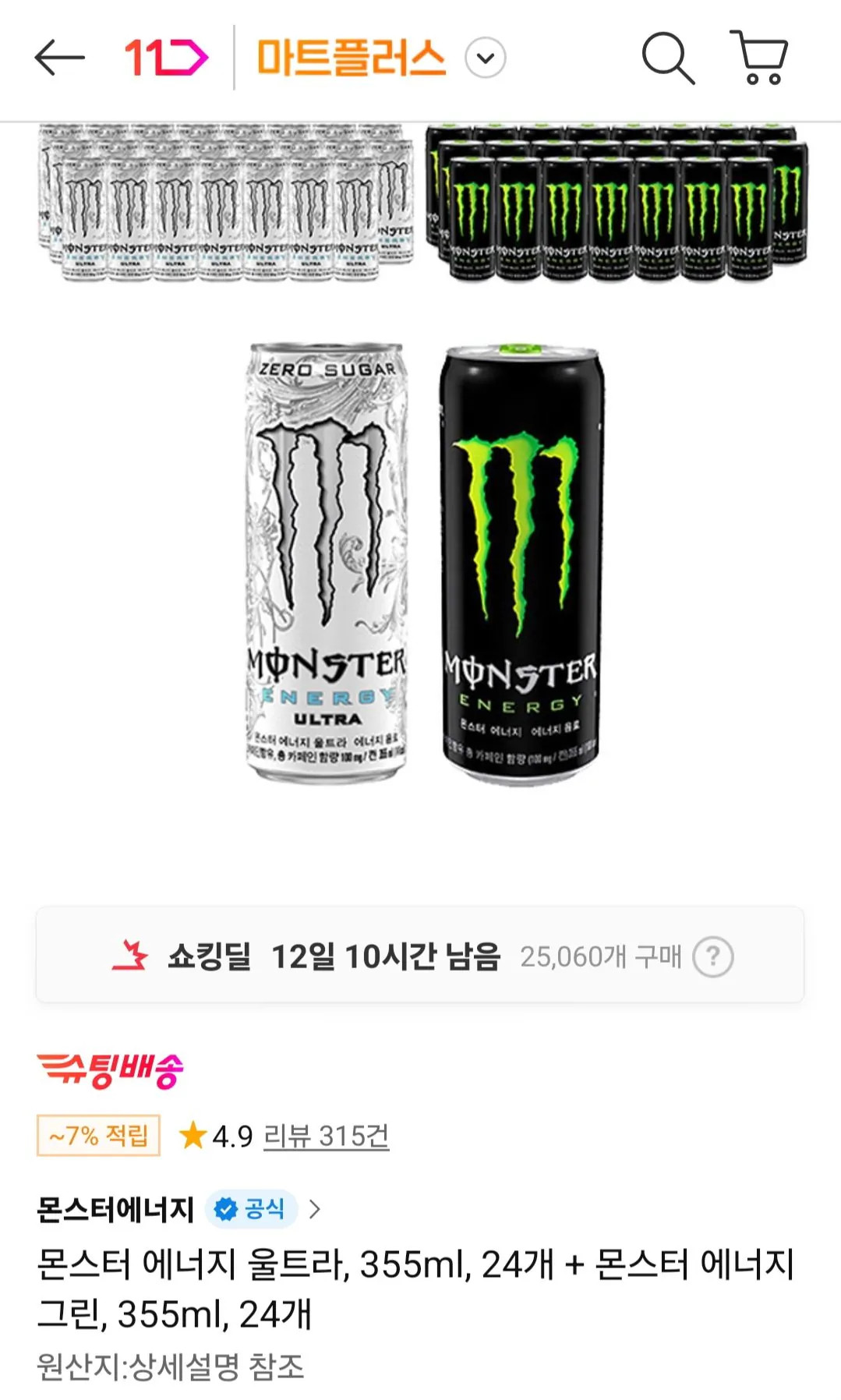Expand the 몬스터에너지 brand page via chevron

pyautogui.click(x=315, y=1207)
